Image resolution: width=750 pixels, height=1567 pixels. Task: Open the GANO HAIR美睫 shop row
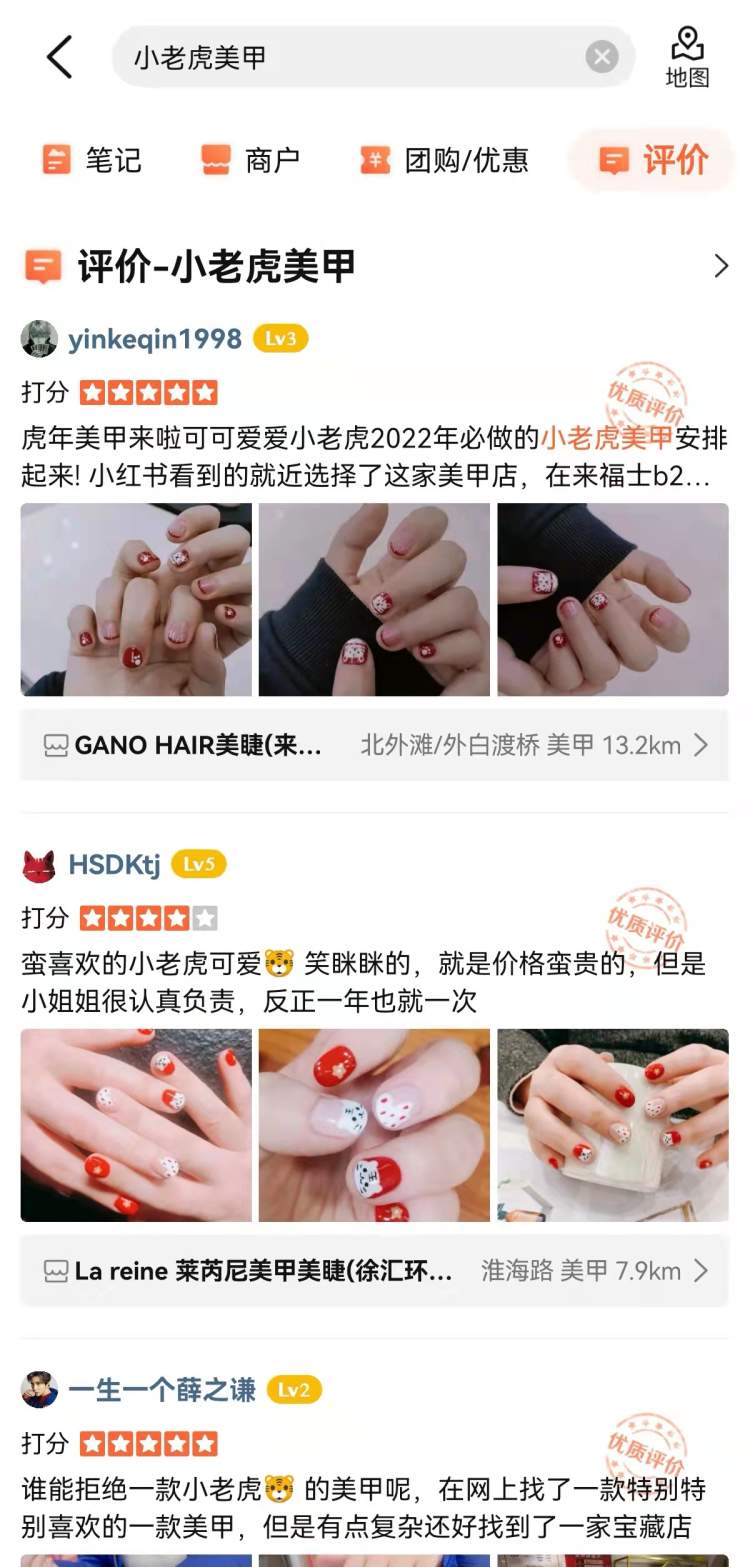(374, 745)
